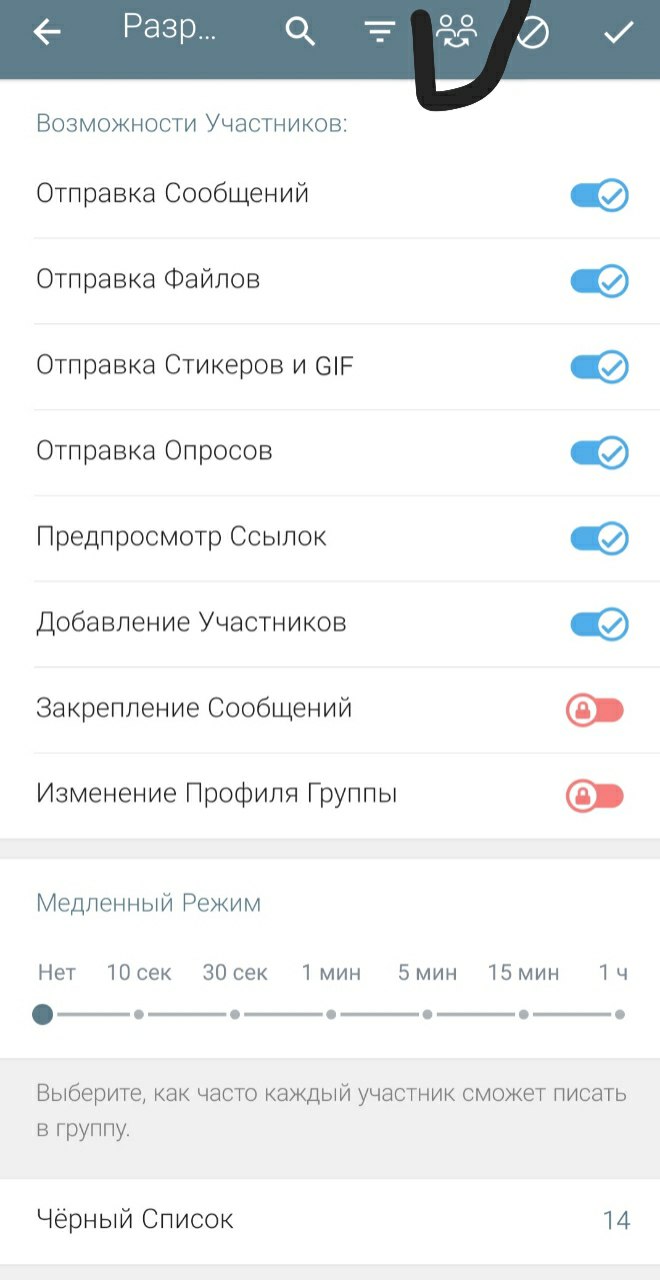
Task: Switch off Отправка Опросов
Action: pos(599,453)
